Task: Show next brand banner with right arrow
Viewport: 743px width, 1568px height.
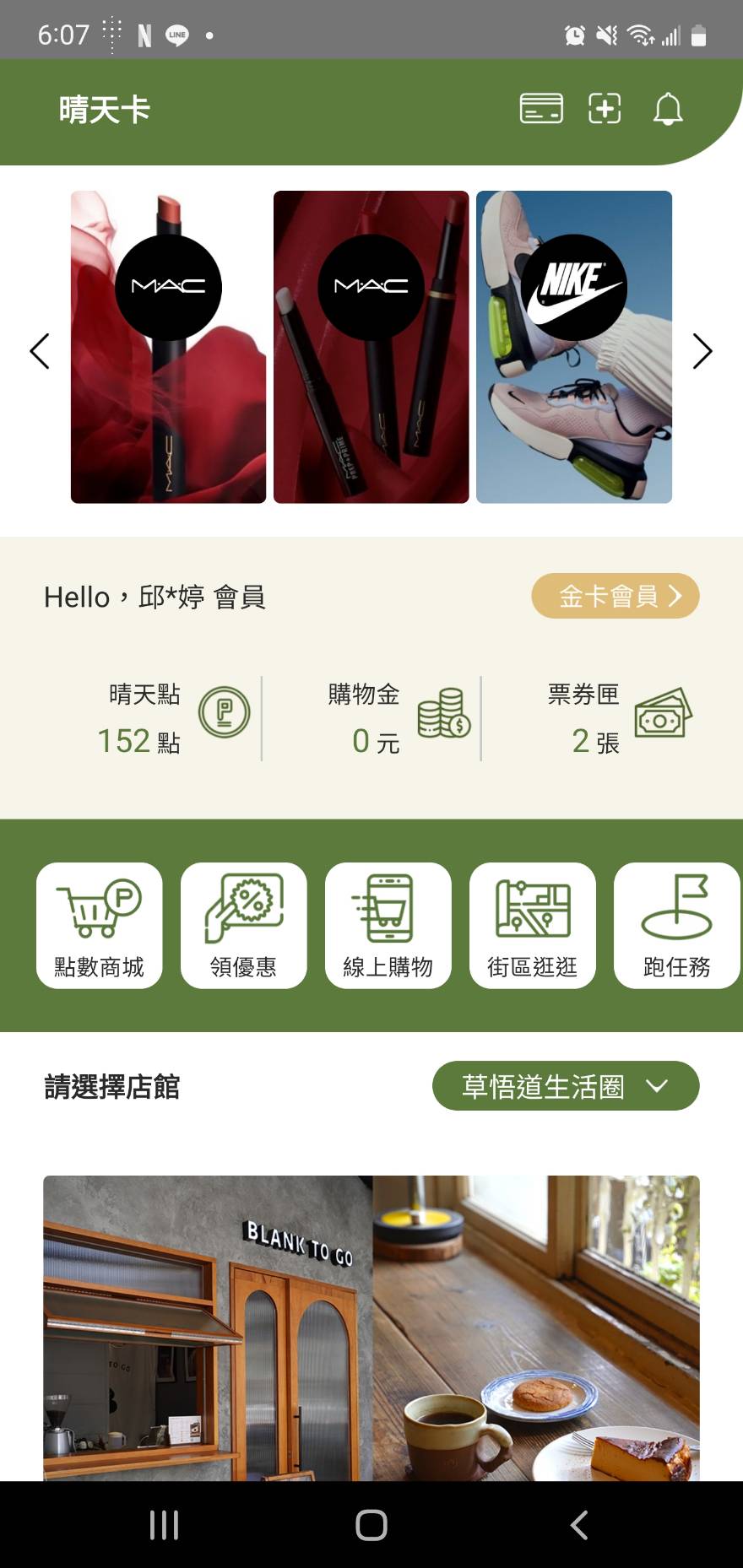Action: [702, 351]
